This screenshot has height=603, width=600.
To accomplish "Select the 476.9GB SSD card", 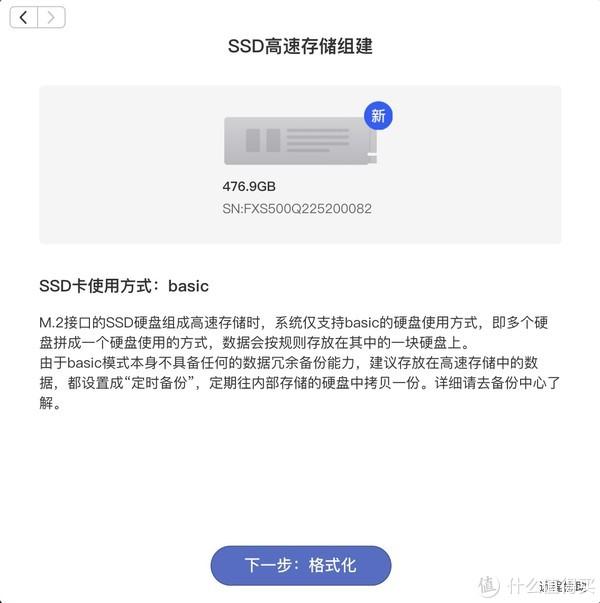I will click(x=300, y=142).
